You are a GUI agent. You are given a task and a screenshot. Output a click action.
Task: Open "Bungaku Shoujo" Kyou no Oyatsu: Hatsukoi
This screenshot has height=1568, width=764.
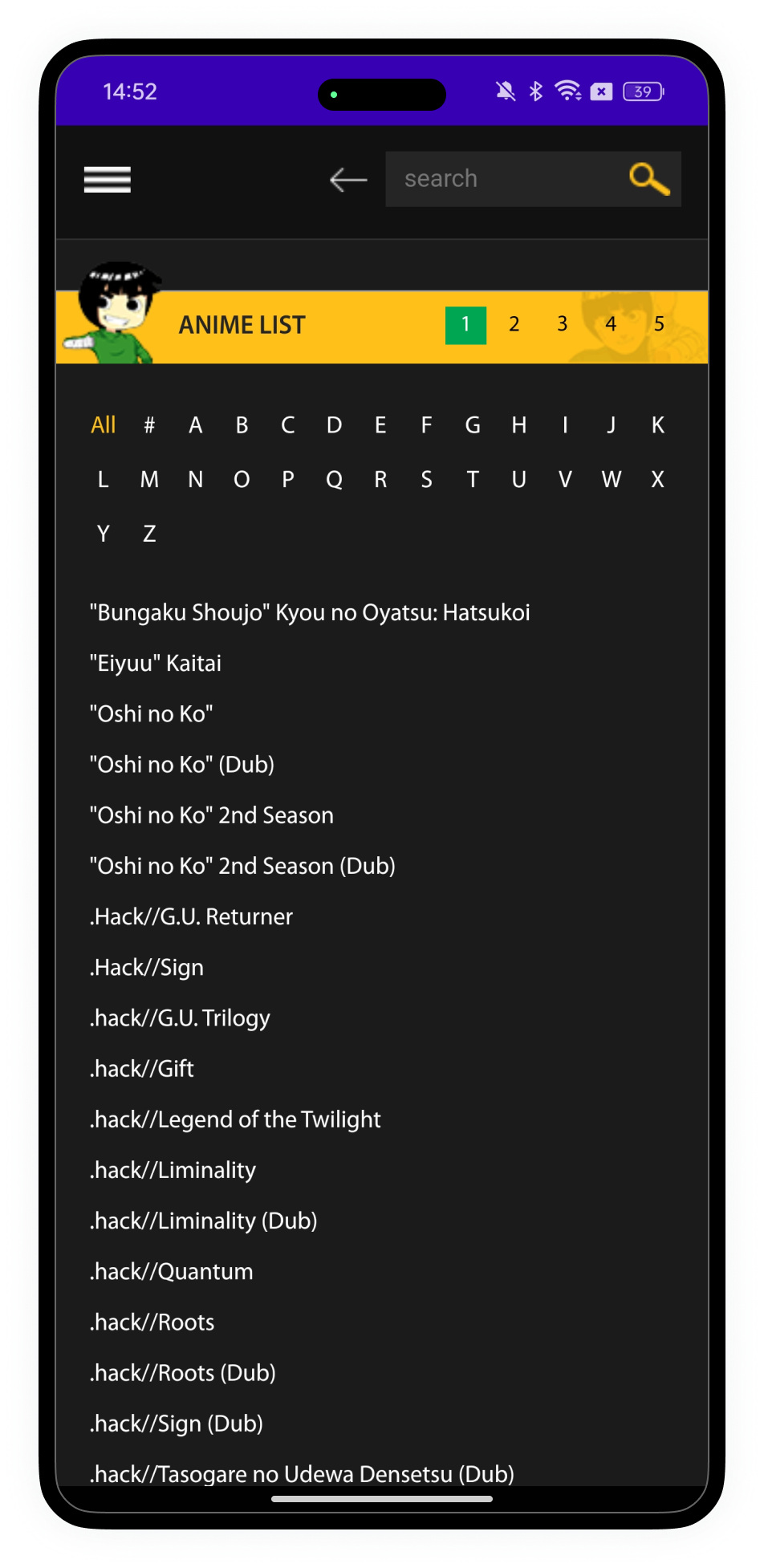click(x=310, y=613)
